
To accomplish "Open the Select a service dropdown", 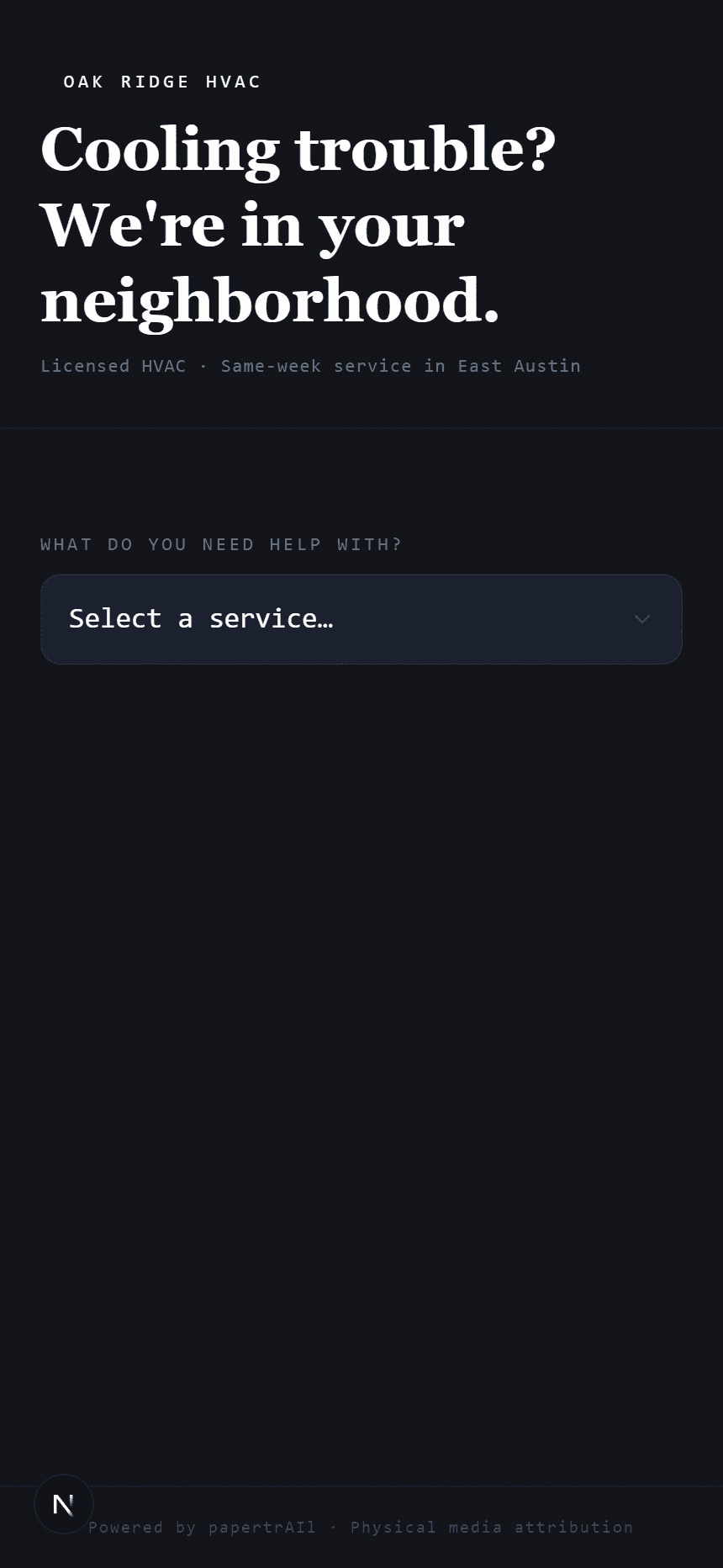I will coord(361,619).
